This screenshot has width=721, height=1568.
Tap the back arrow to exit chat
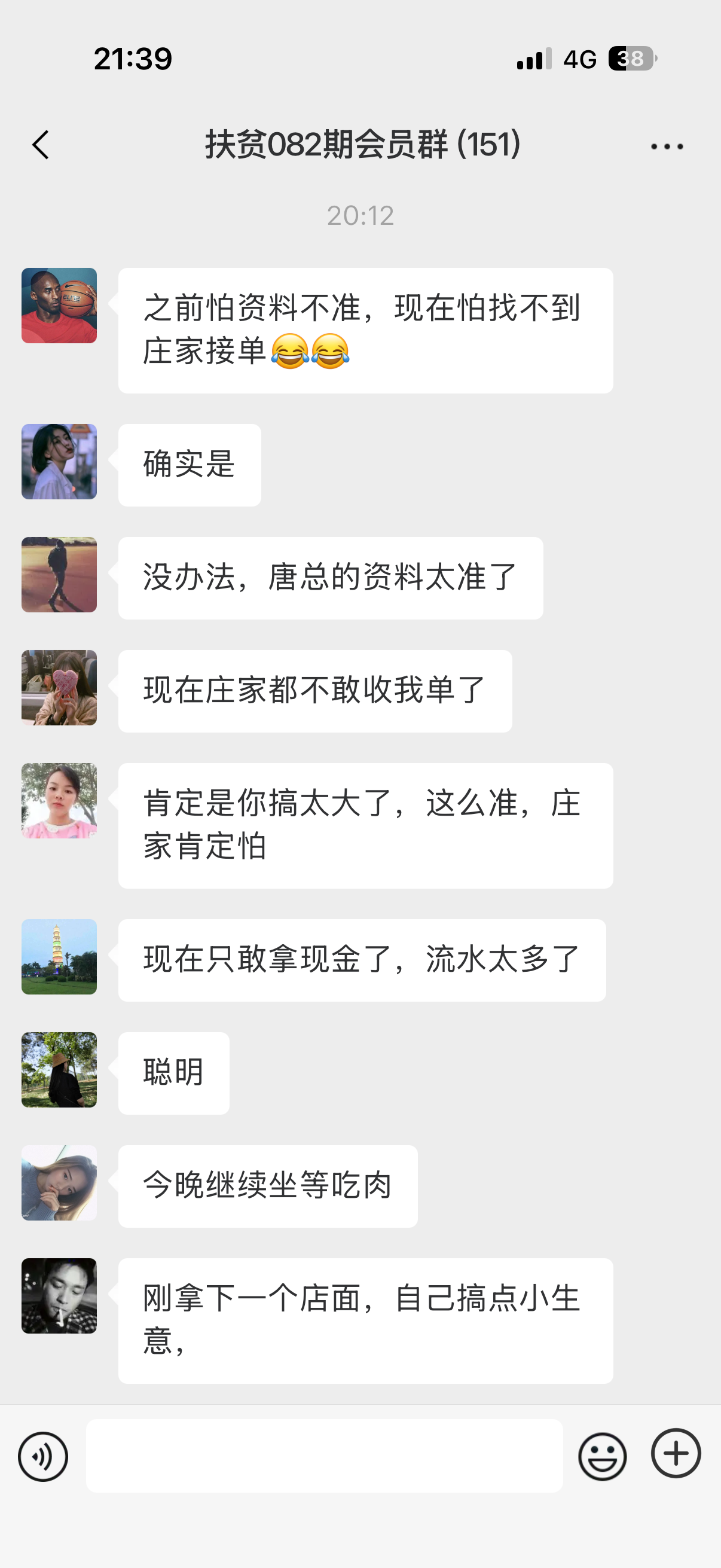40,145
